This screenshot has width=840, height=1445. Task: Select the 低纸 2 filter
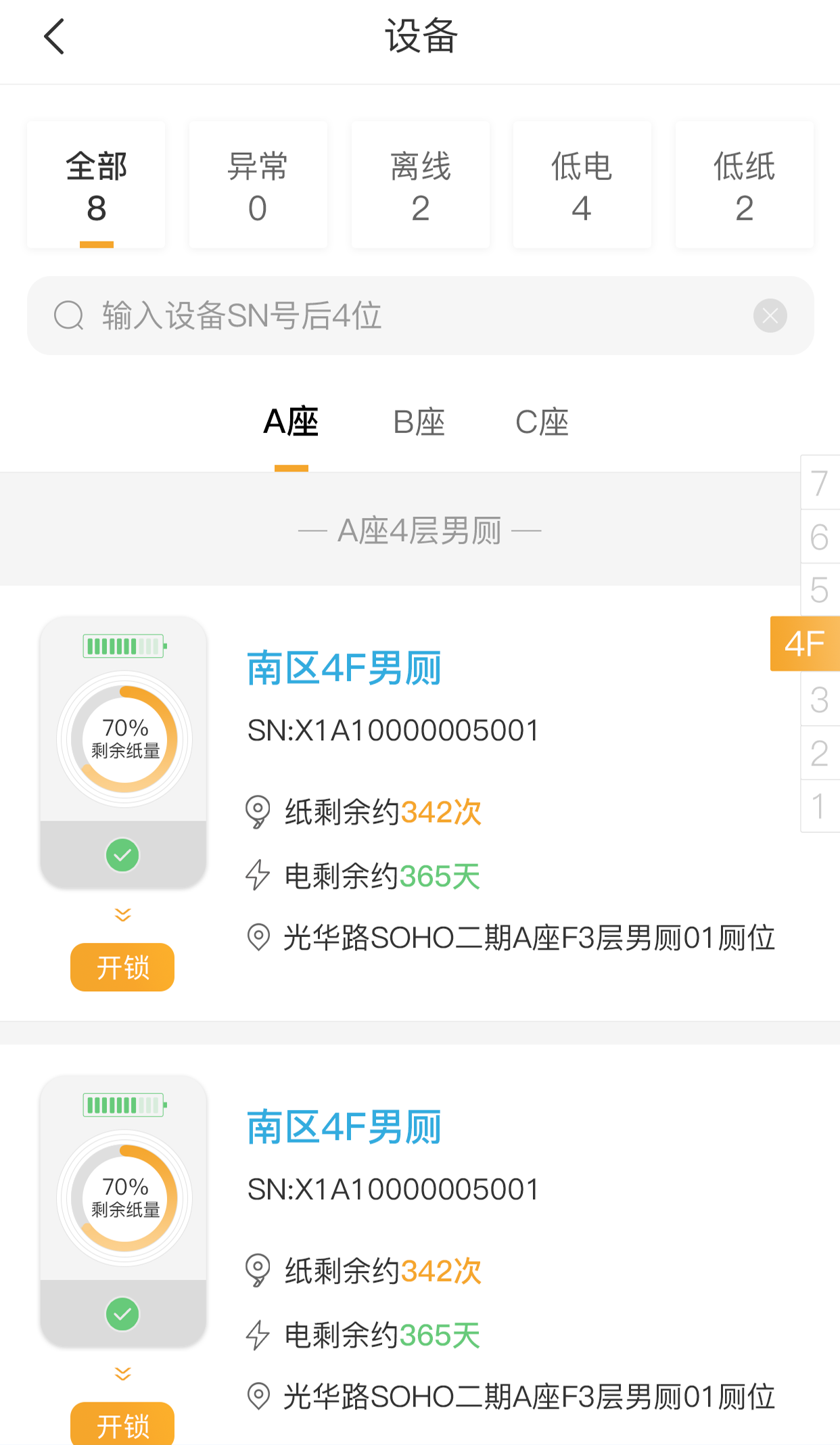[x=744, y=185]
